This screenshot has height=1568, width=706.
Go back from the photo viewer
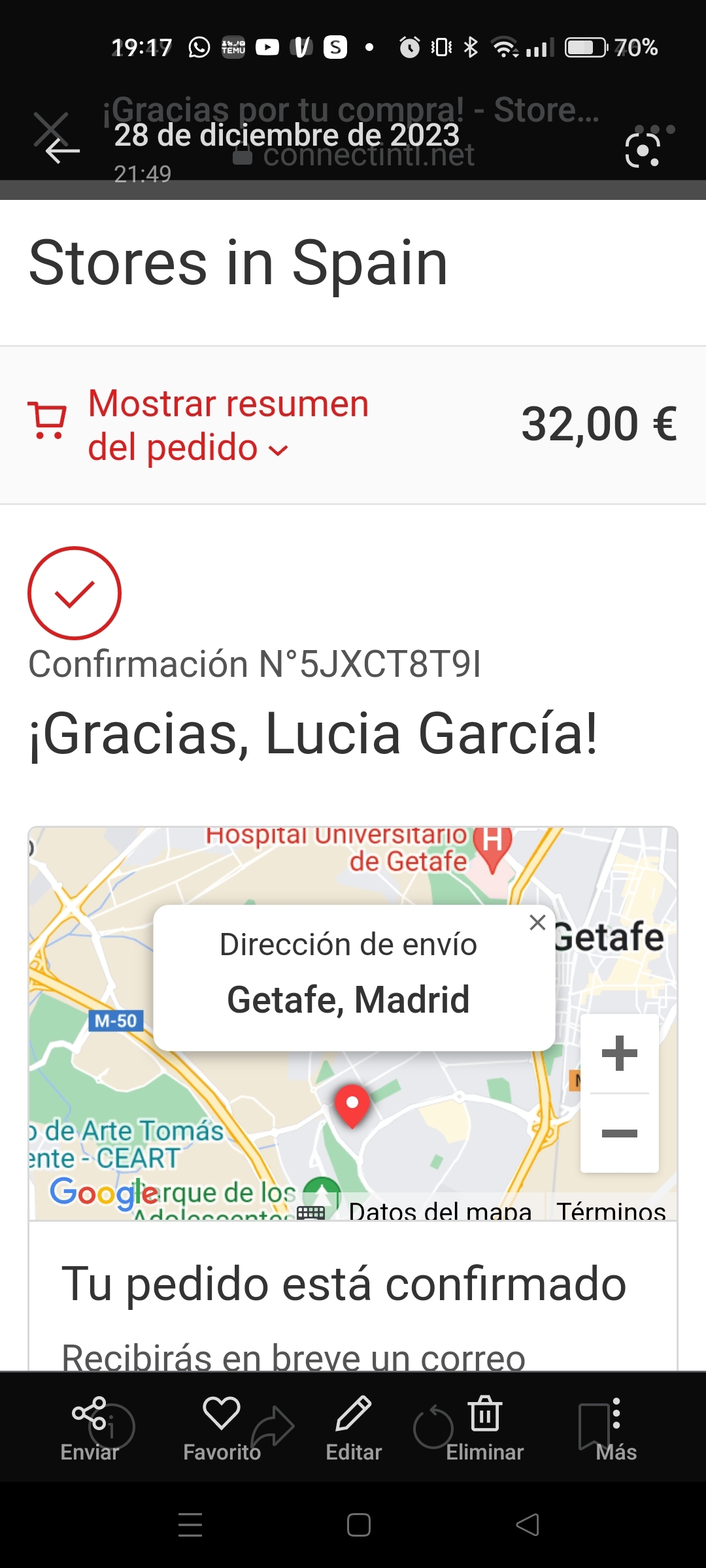[63, 151]
